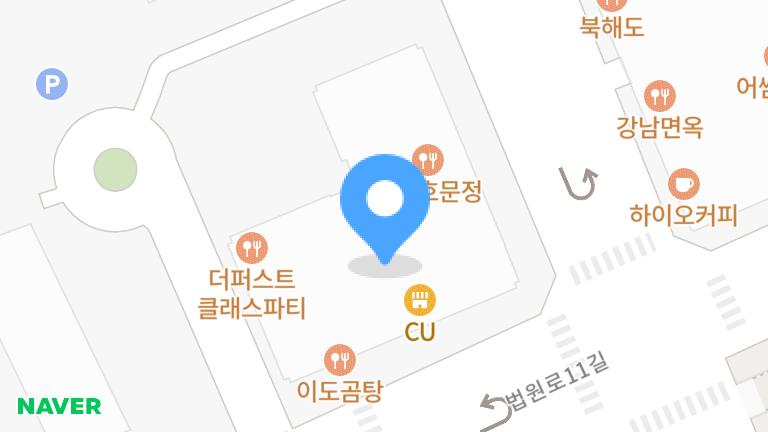Image resolution: width=768 pixels, height=432 pixels.
Task: Open the CU convenience store marker
Action: click(x=420, y=300)
